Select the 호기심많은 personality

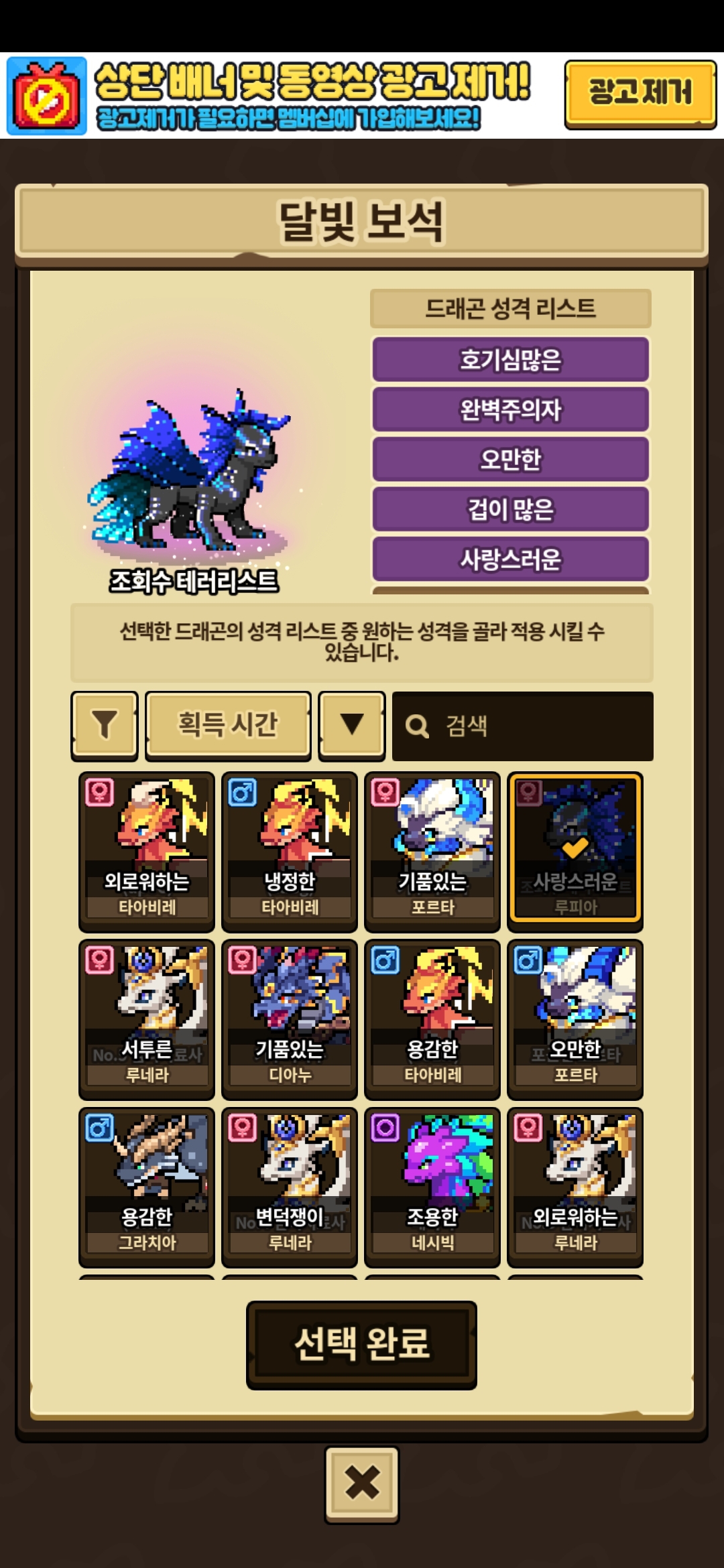(x=510, y=360)
